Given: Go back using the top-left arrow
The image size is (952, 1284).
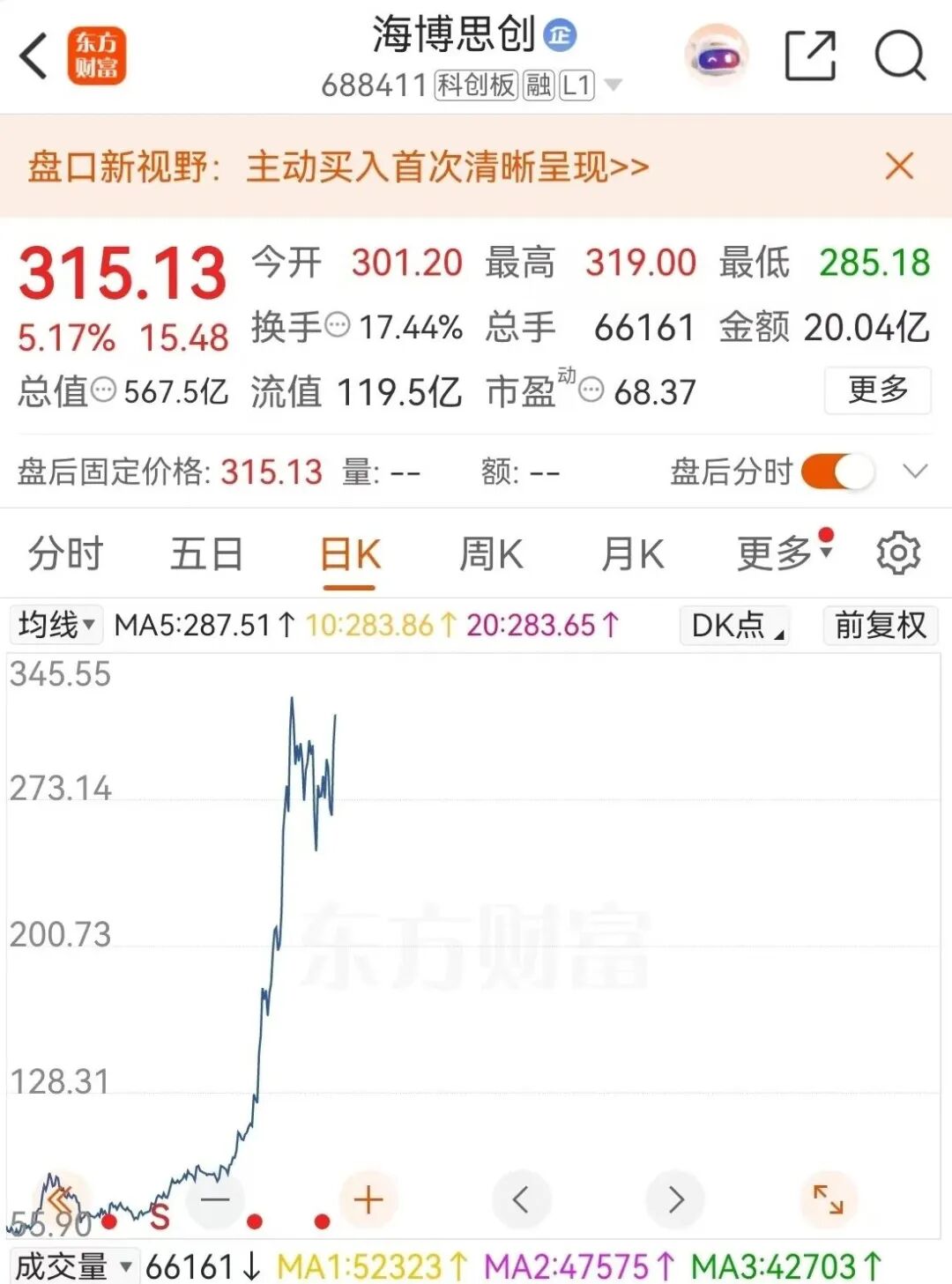Looking at the screenshot, I should [x=35, y=57].
